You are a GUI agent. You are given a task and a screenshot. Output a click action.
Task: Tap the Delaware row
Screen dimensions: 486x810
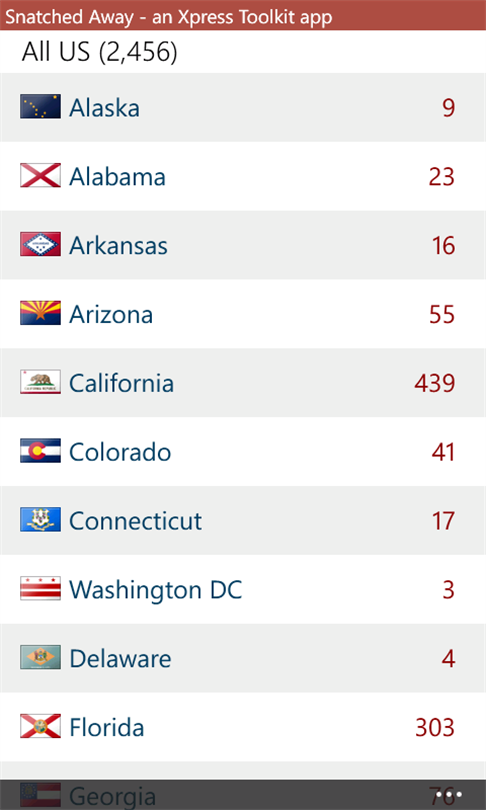(243, 658)
